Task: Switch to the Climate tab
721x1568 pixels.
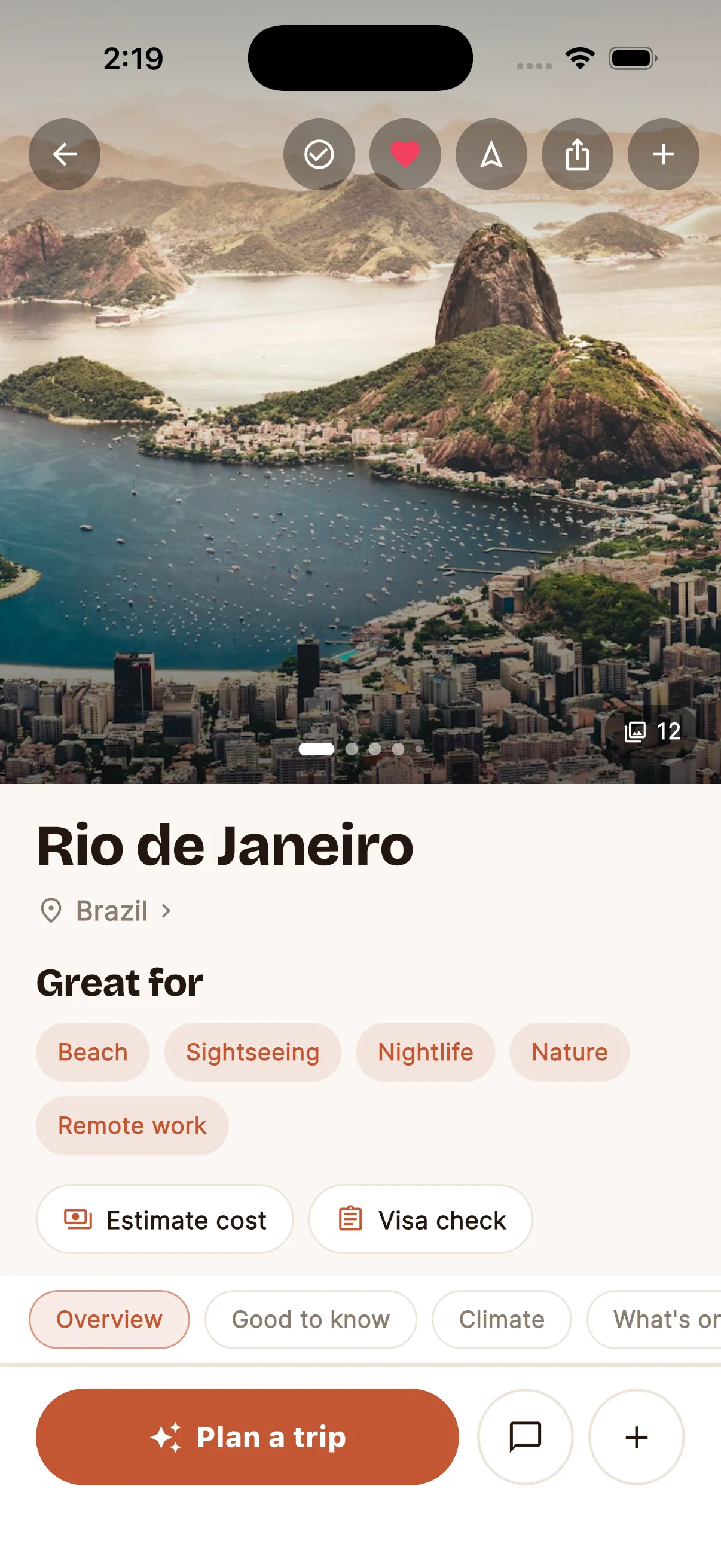Action: 502,1319
